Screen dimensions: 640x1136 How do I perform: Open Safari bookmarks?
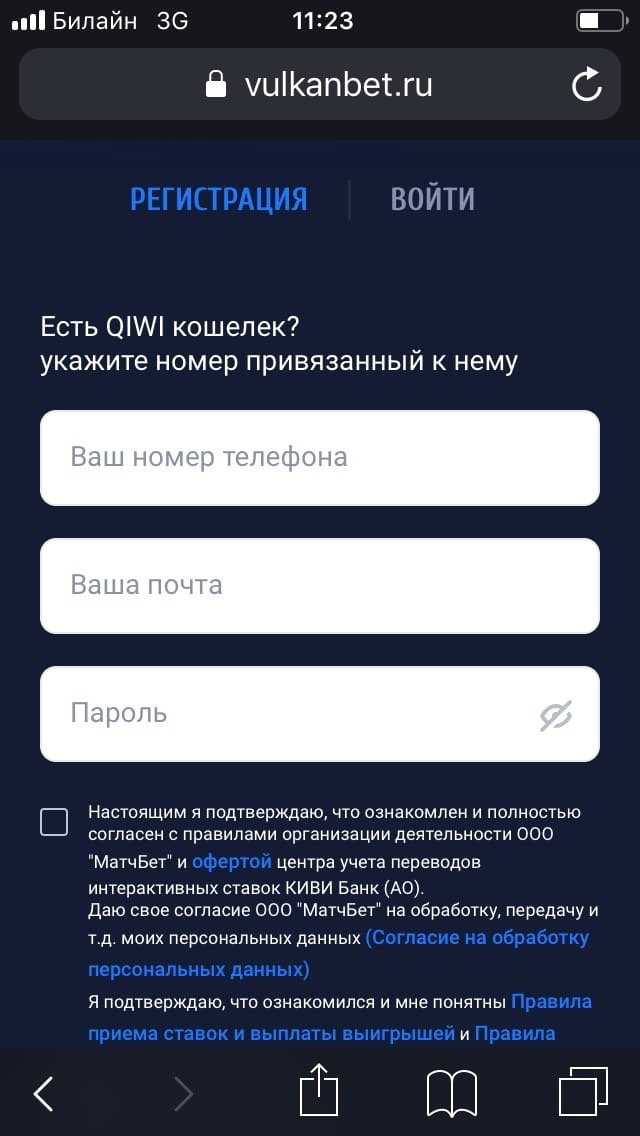pos(451,1093)
